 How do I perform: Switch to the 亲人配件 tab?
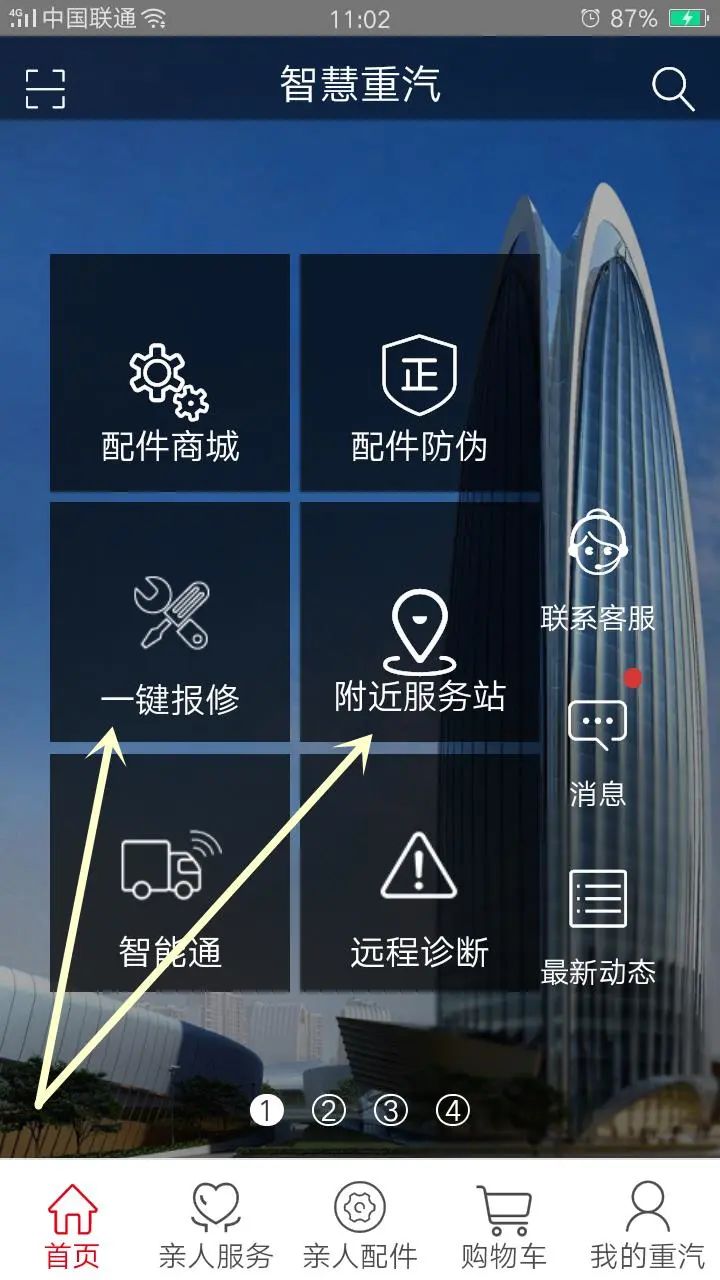point(360,1225)
